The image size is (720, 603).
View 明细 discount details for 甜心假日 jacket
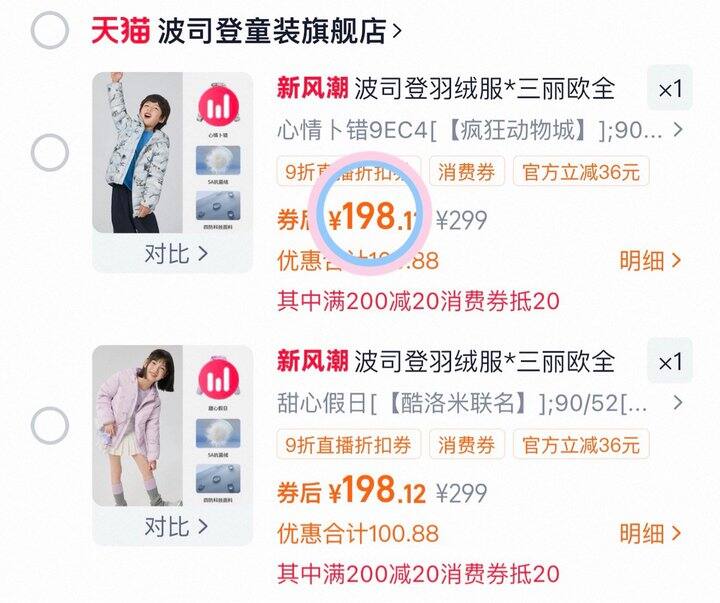click(x=649, y=534)
